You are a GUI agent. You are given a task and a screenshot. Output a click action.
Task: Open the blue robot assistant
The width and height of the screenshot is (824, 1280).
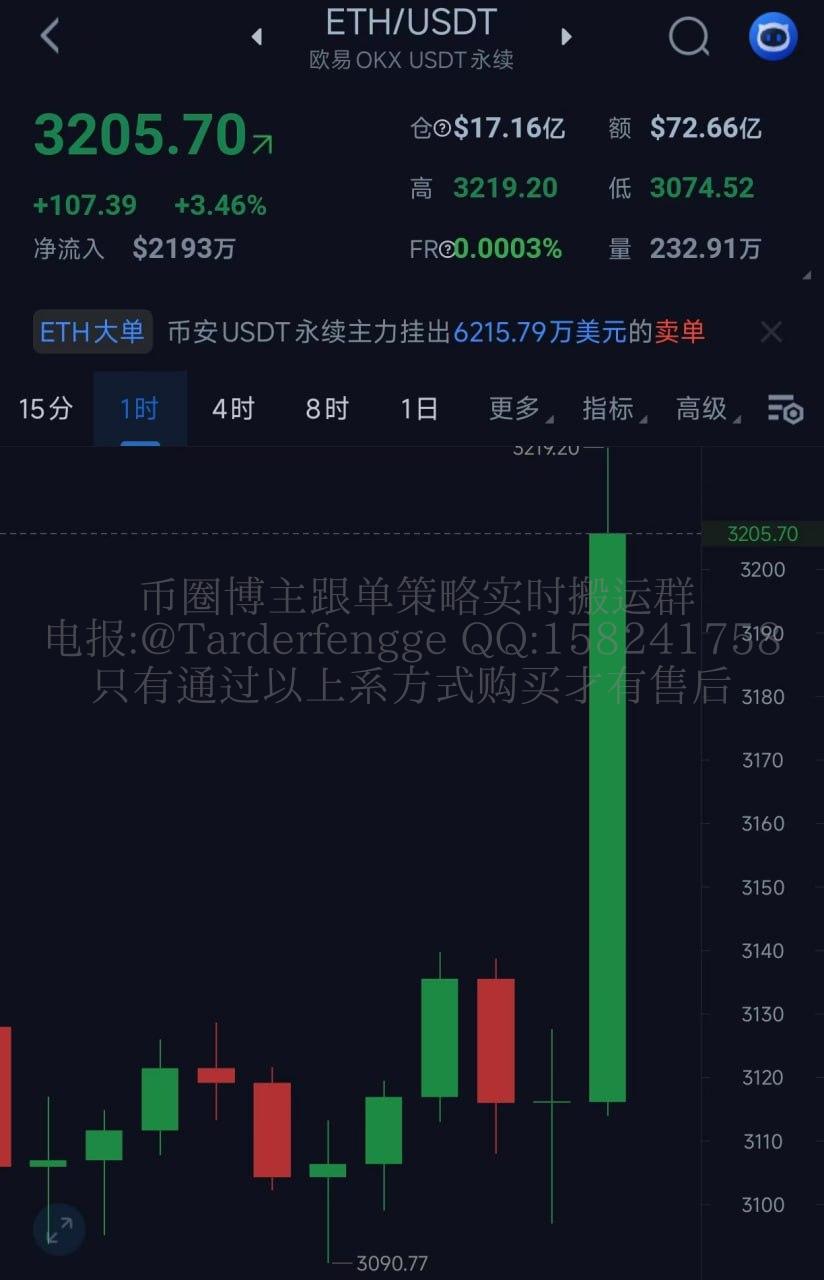[773, 37]
